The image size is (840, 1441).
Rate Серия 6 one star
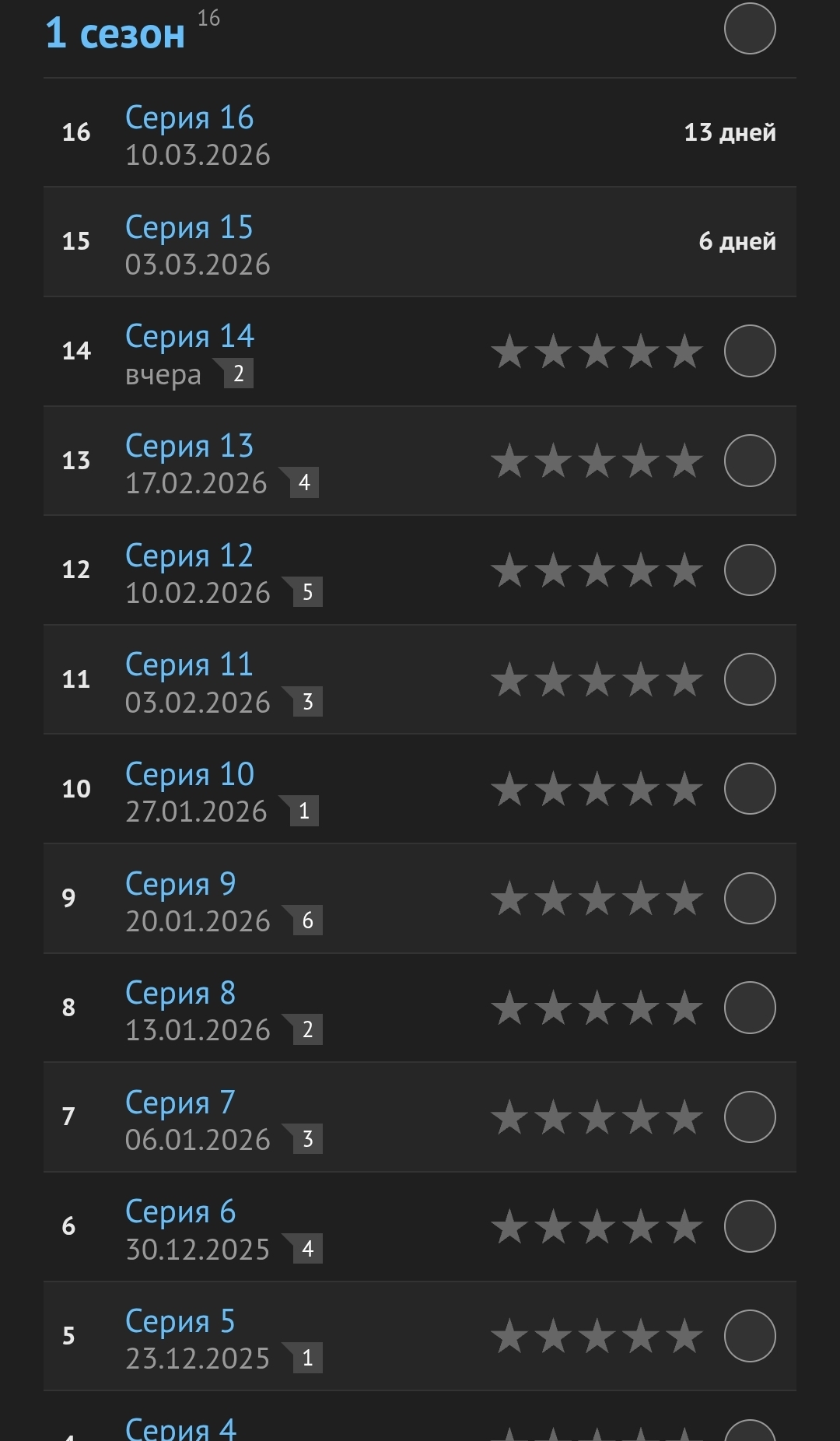[x=509, y=1227]
